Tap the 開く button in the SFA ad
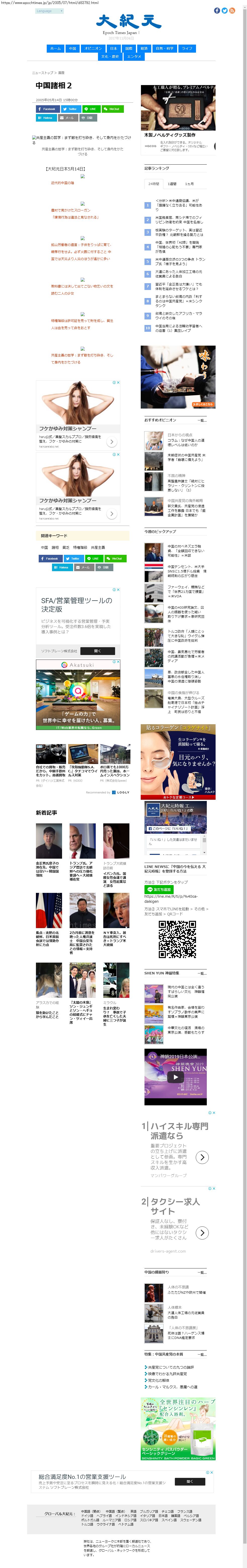The width and height of the screenshot is (247, 1568). click(98, 651)
